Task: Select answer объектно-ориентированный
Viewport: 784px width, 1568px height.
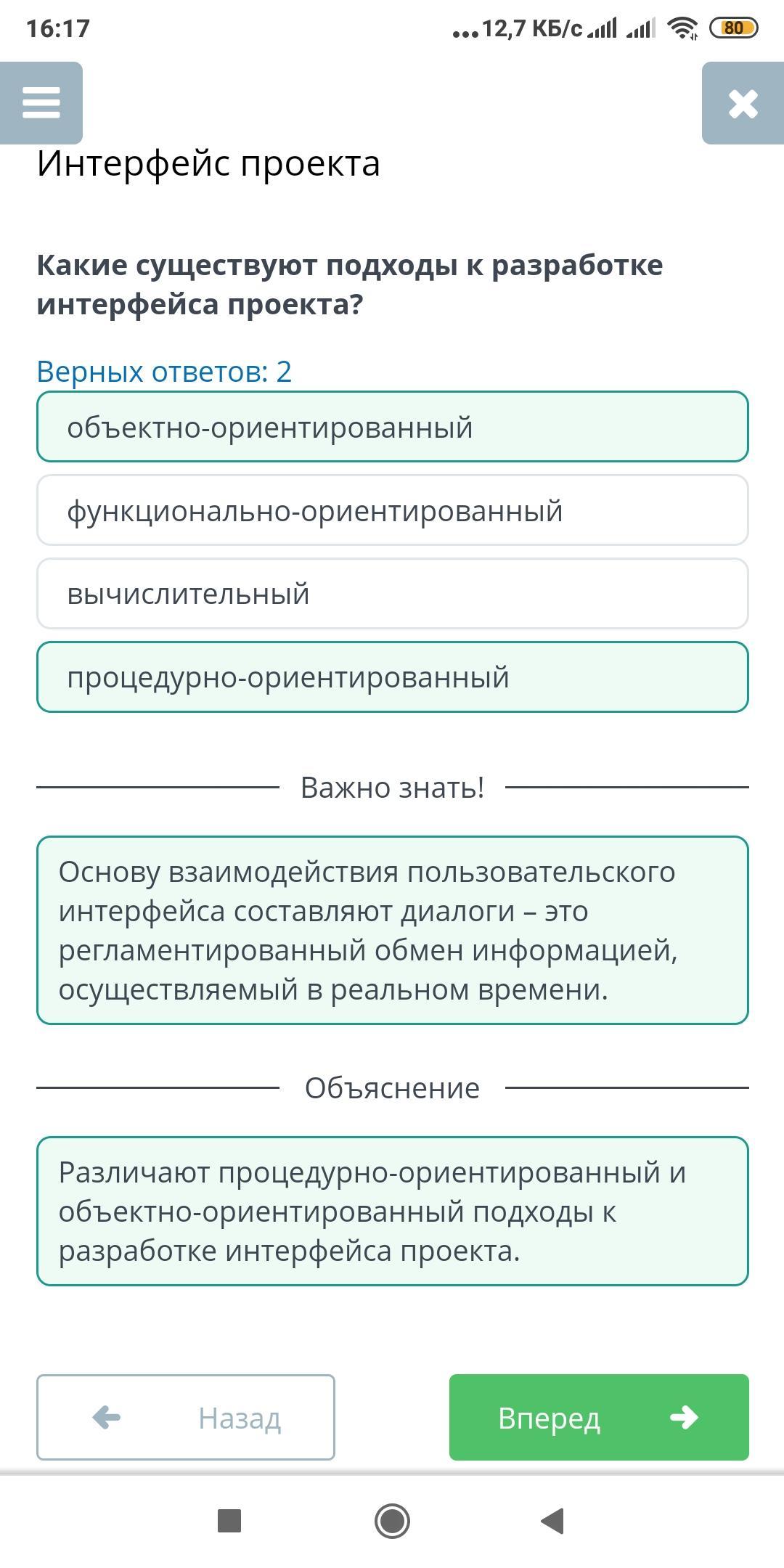Action: pyautogui.click(x=393, y=427)
